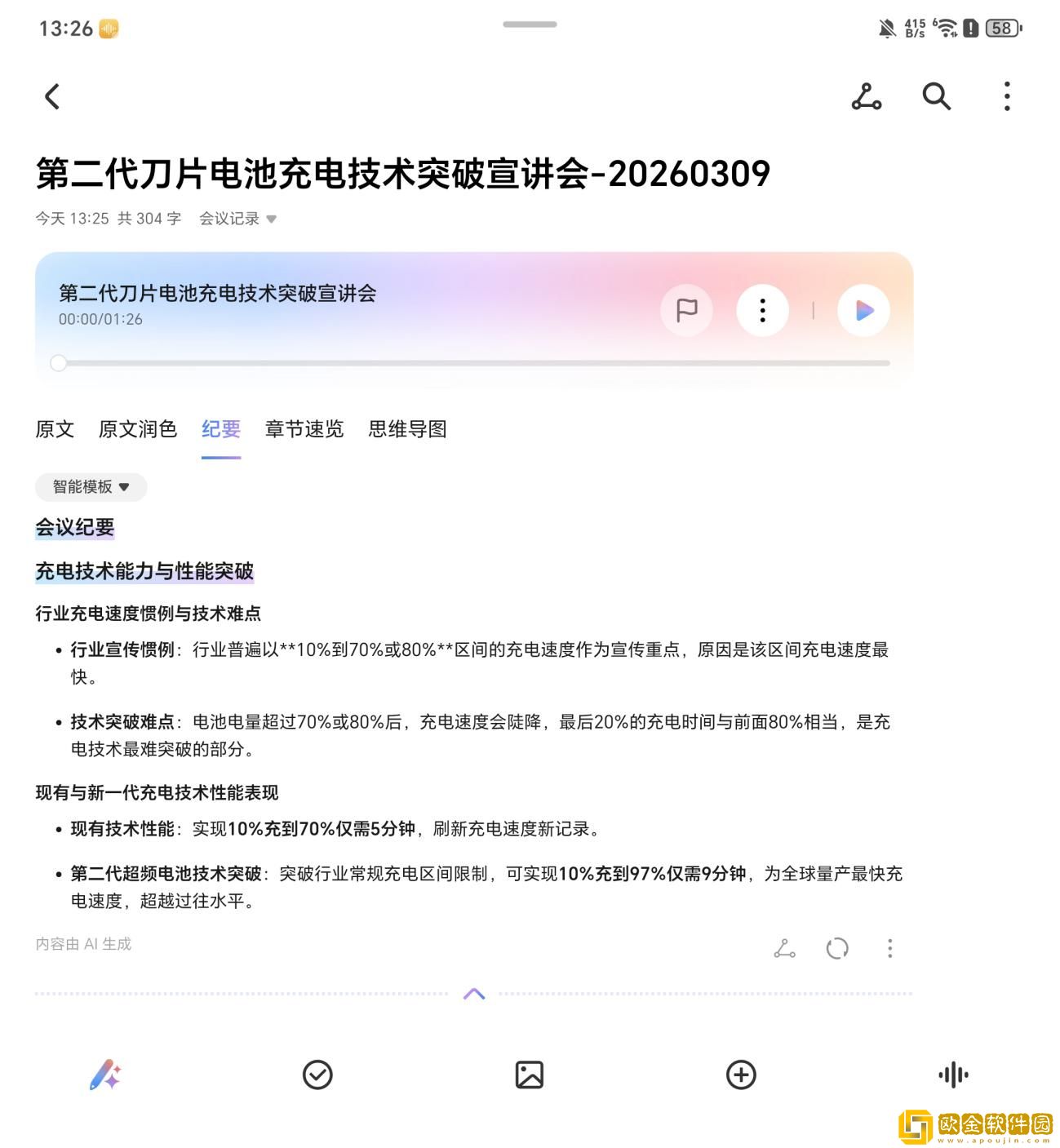This screenshot has width=1060, height=1148.
Task: Open the audio player's three-dot options menu
Action: click(762, 310)
